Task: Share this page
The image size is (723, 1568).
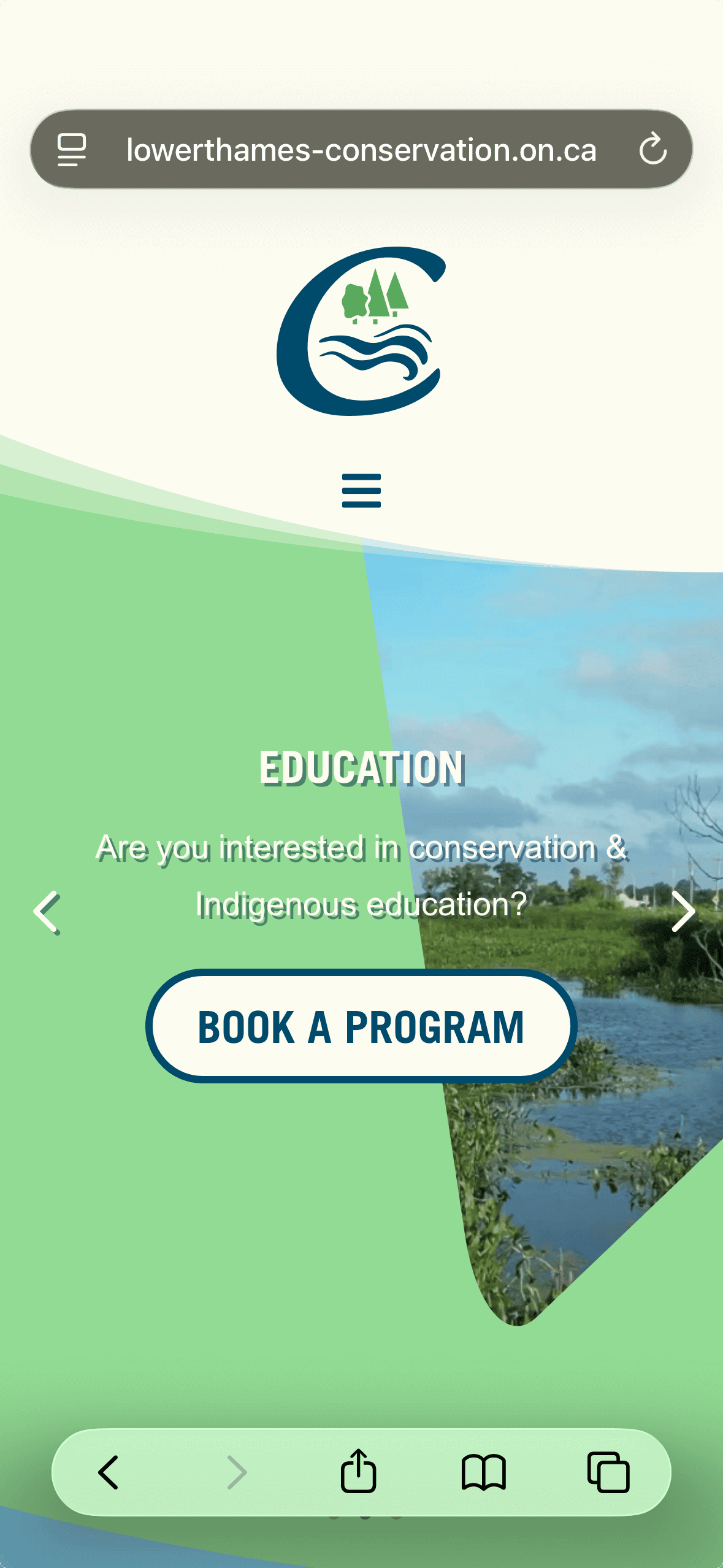Action: click(358, 1471)
